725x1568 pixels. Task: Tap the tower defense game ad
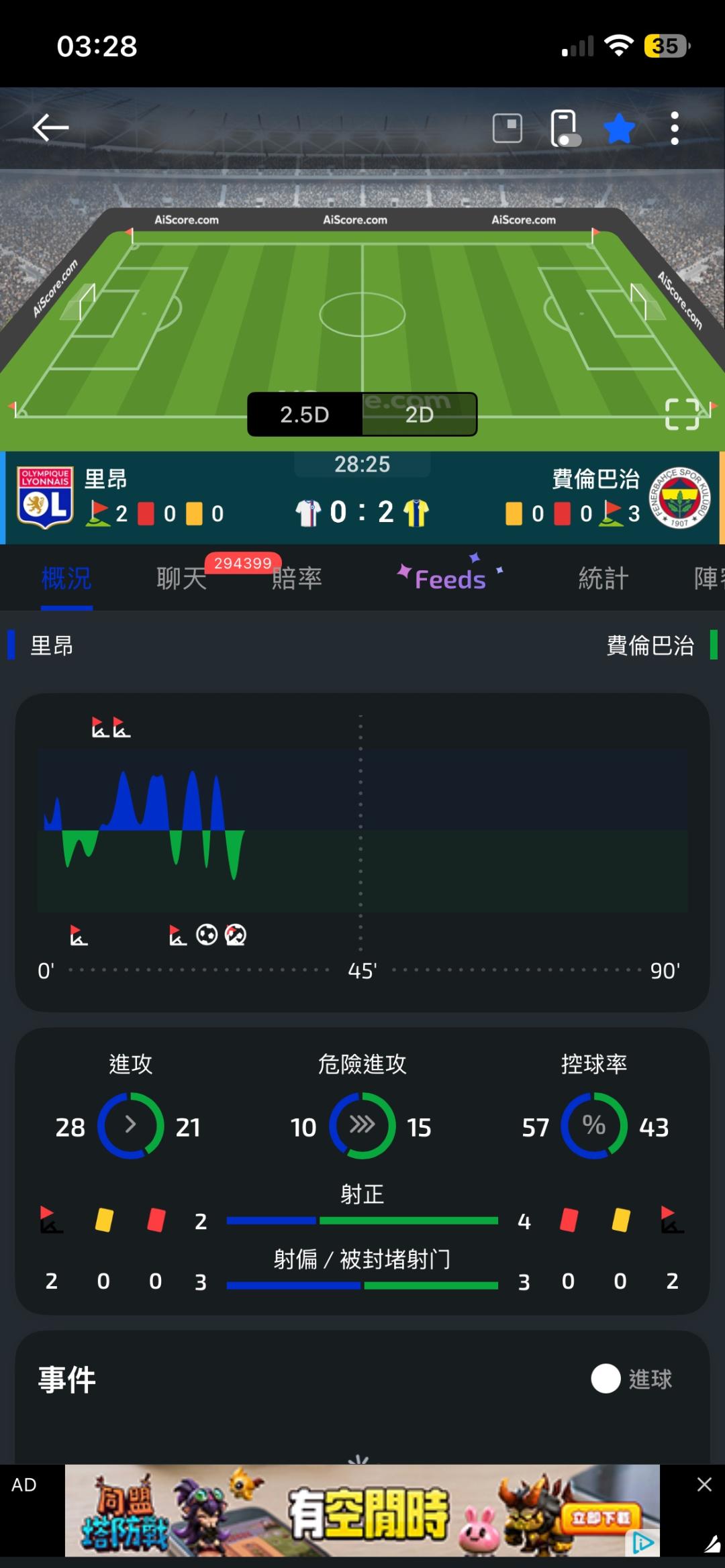pos(362,1510)
